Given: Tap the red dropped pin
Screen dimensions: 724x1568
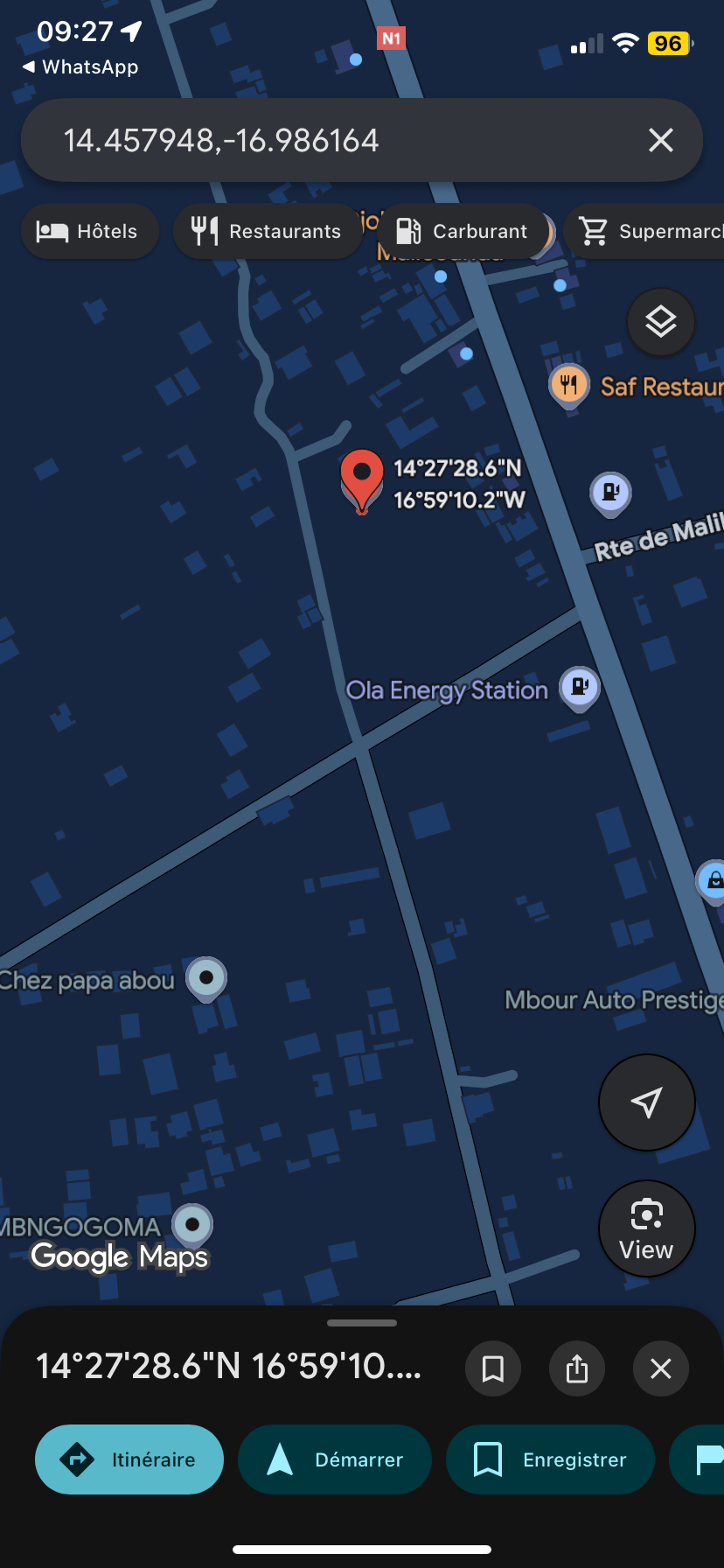Looking at the screenshot, I should (x=361, y=477).
